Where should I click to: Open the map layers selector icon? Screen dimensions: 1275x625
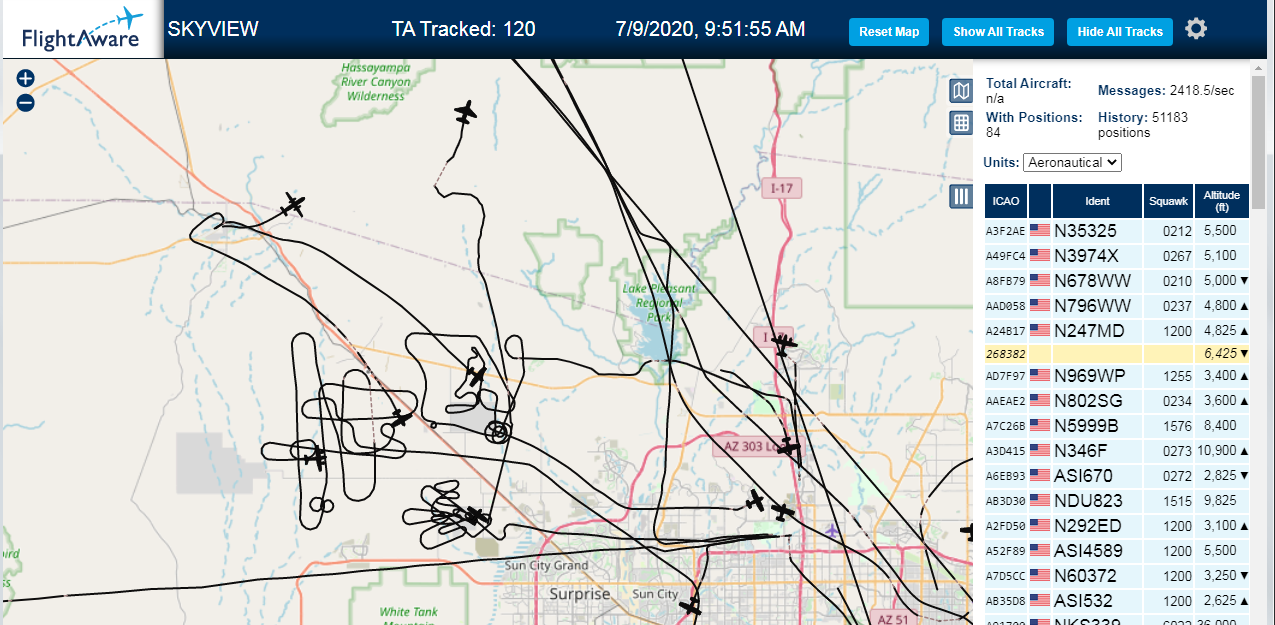click(961, 92)
